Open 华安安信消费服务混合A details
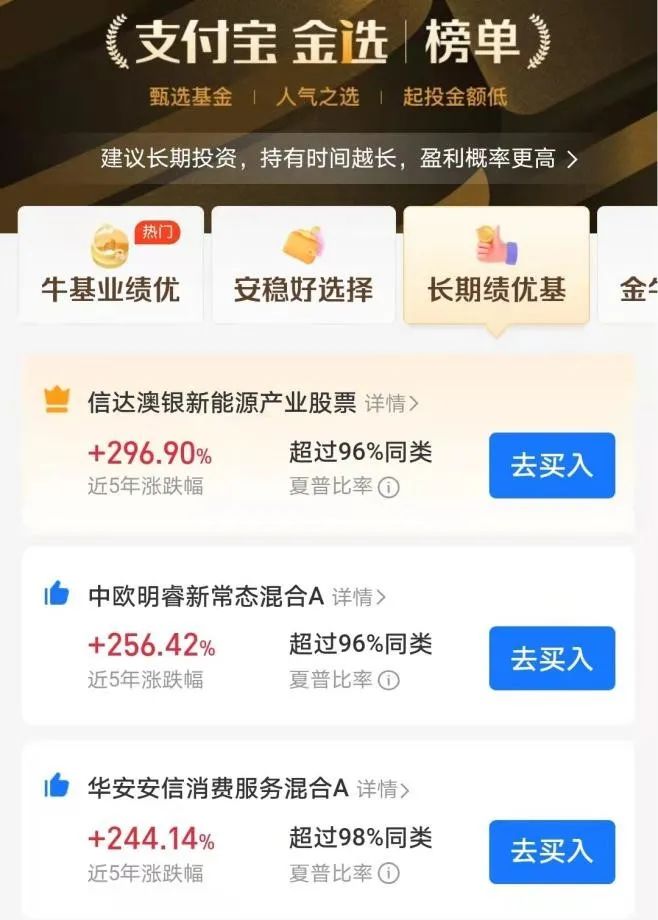 383,789
